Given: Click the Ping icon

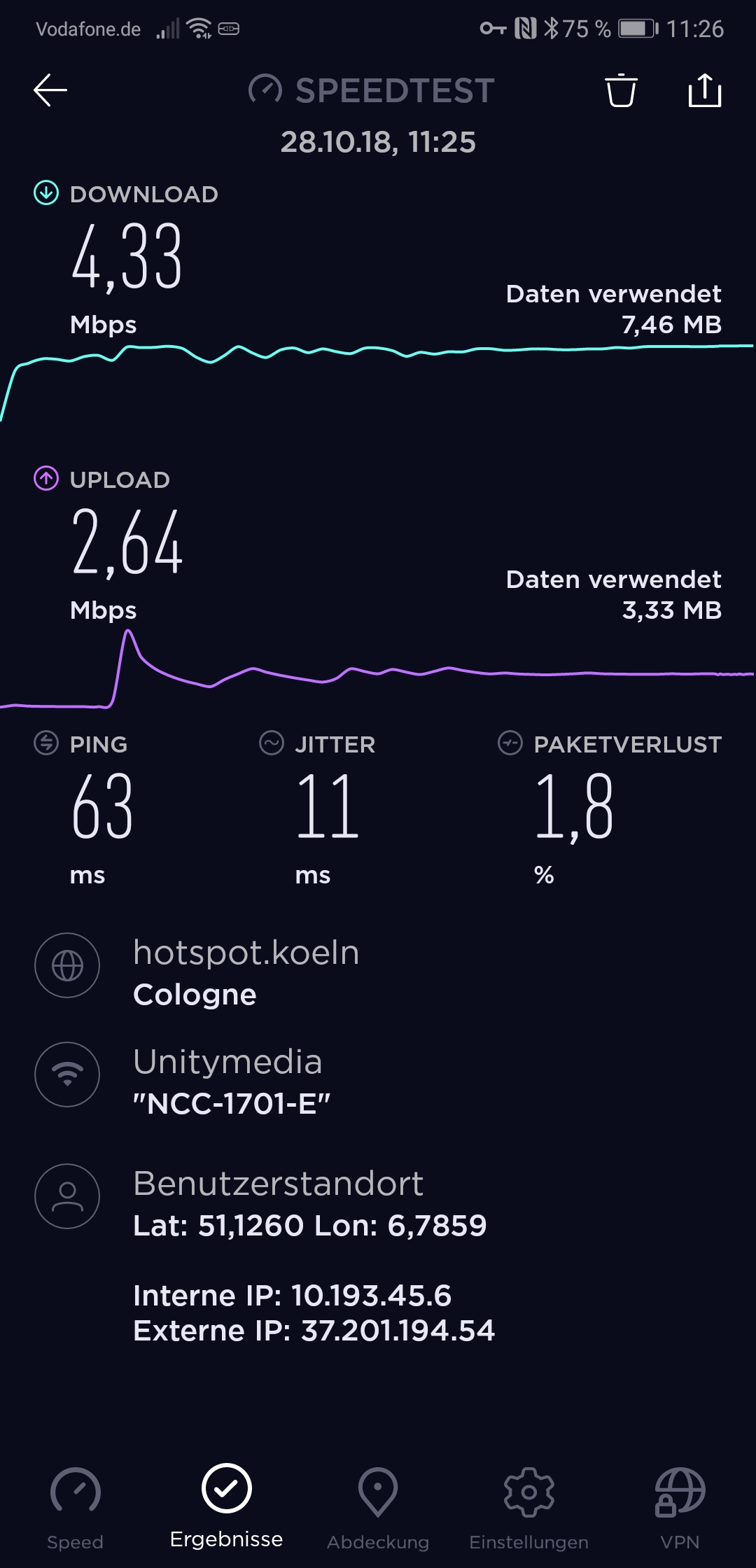Looking at the screenshot, I should pyautogui.click(x=45, y=743).
